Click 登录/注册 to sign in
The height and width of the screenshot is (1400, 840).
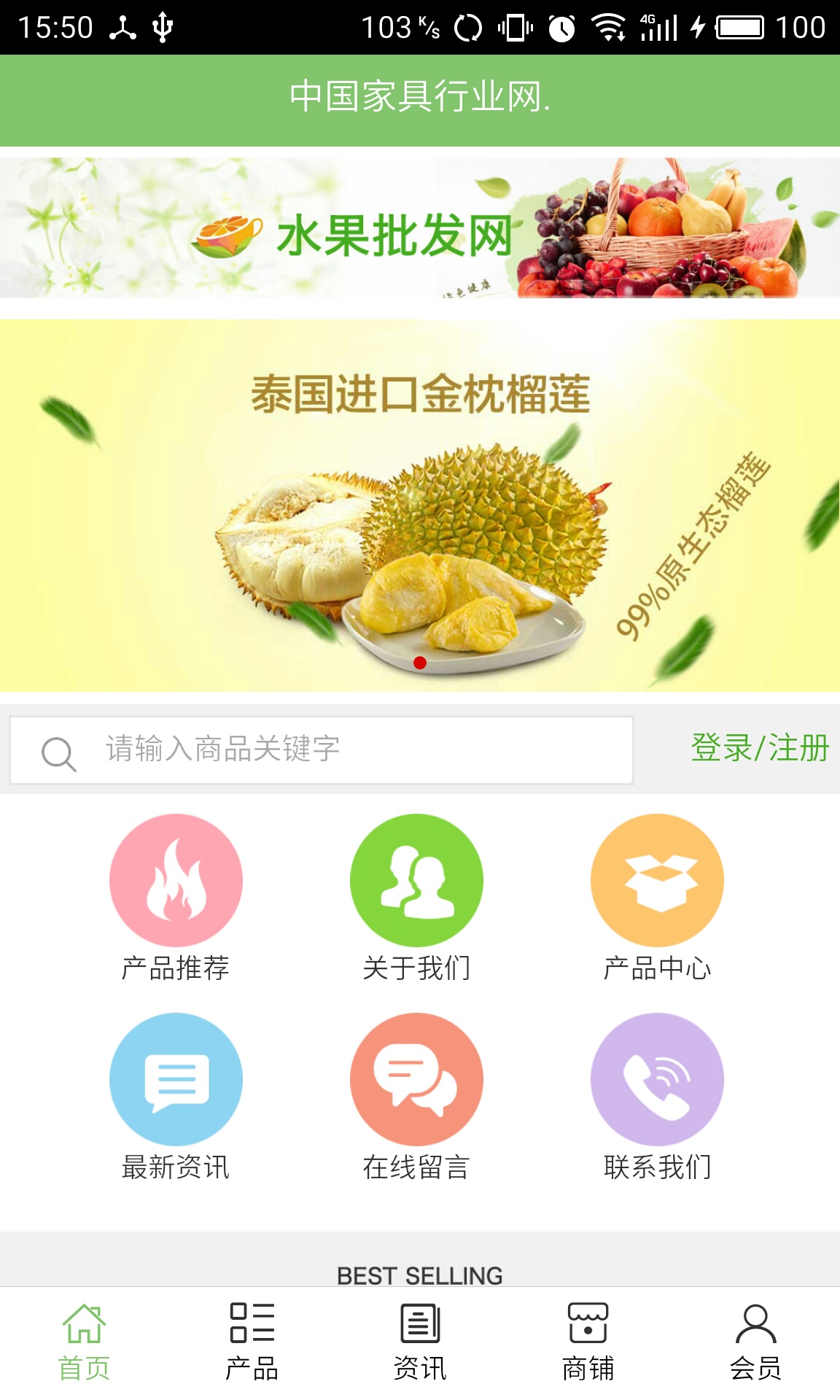pyautogui.click(x=761, y=747)
